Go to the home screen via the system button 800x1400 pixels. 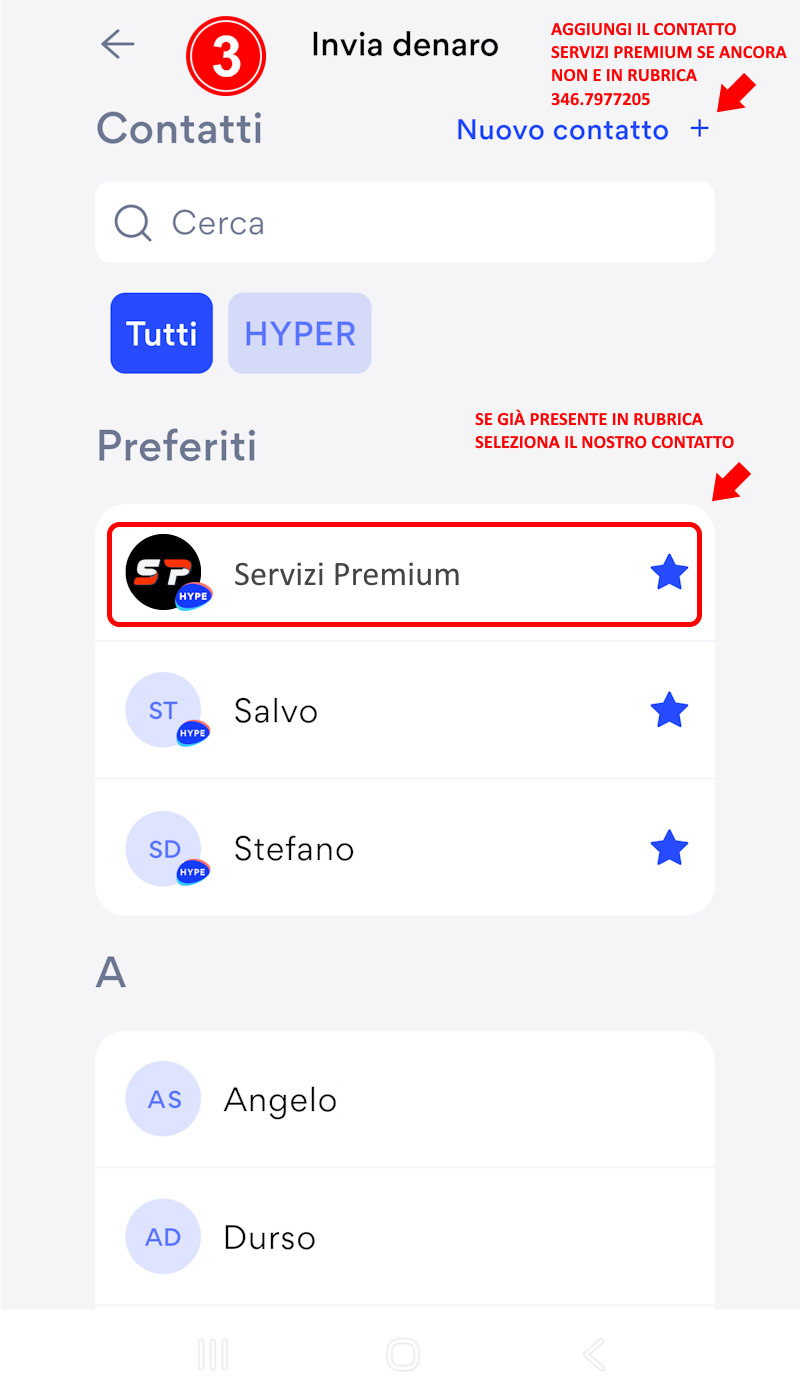(x=403, y=1355)
